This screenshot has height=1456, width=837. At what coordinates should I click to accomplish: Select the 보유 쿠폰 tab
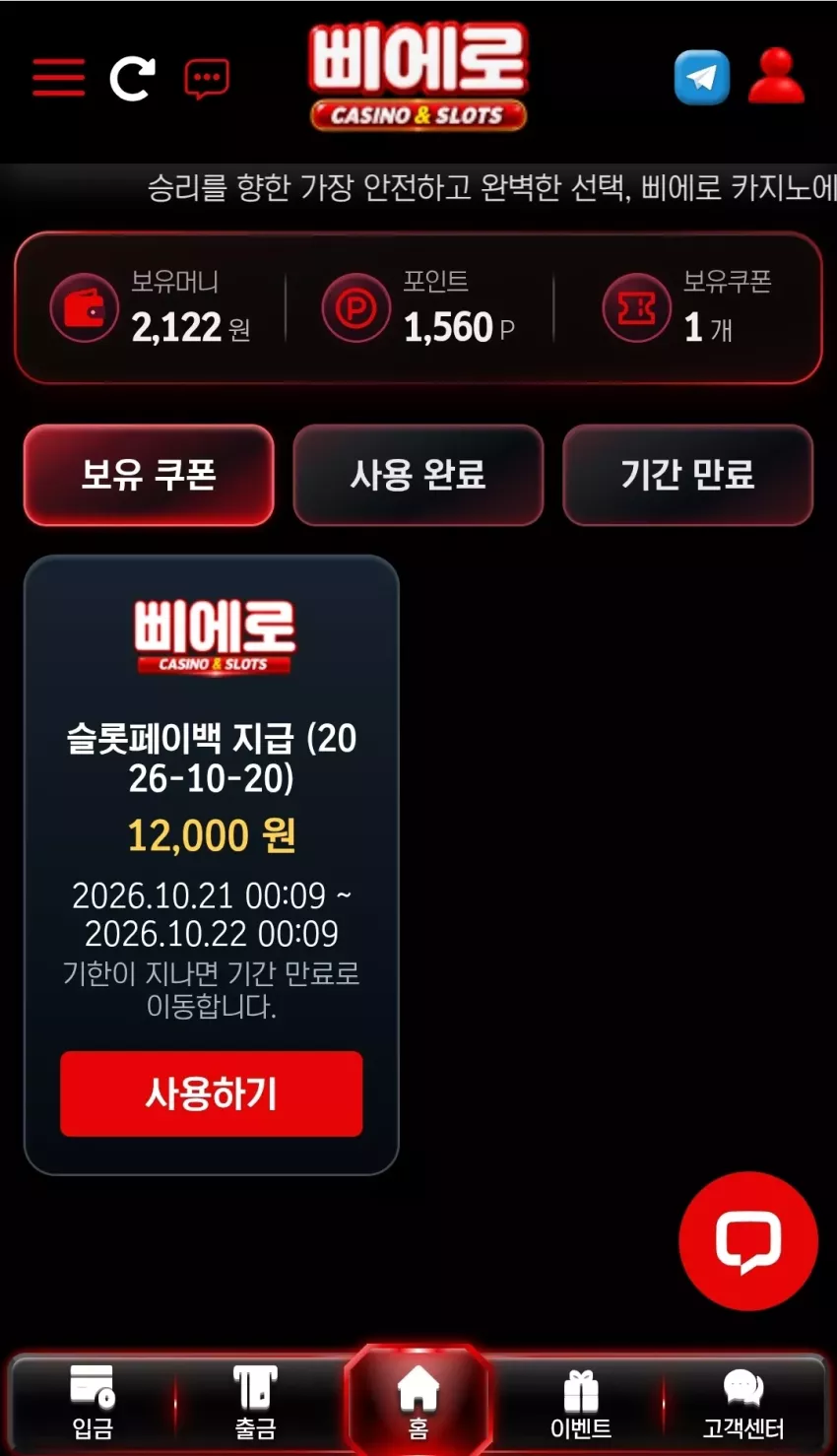[149, 475]
